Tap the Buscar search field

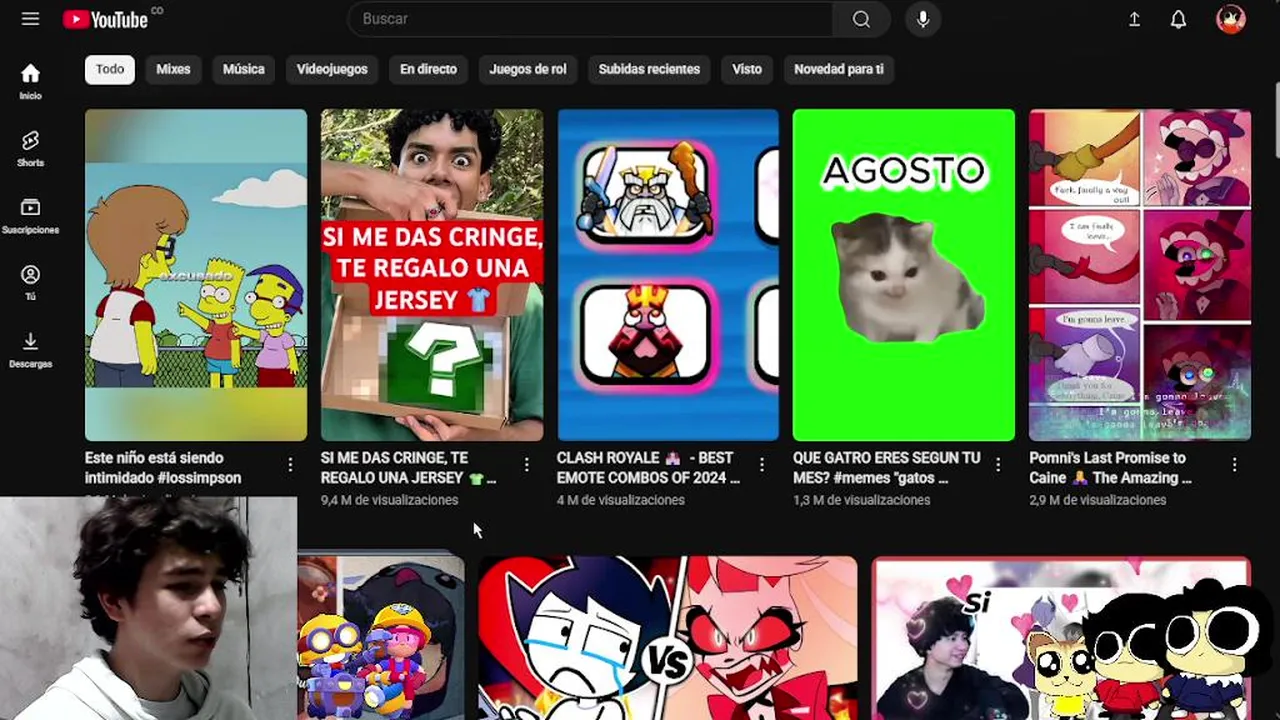(x=590, y=19)
